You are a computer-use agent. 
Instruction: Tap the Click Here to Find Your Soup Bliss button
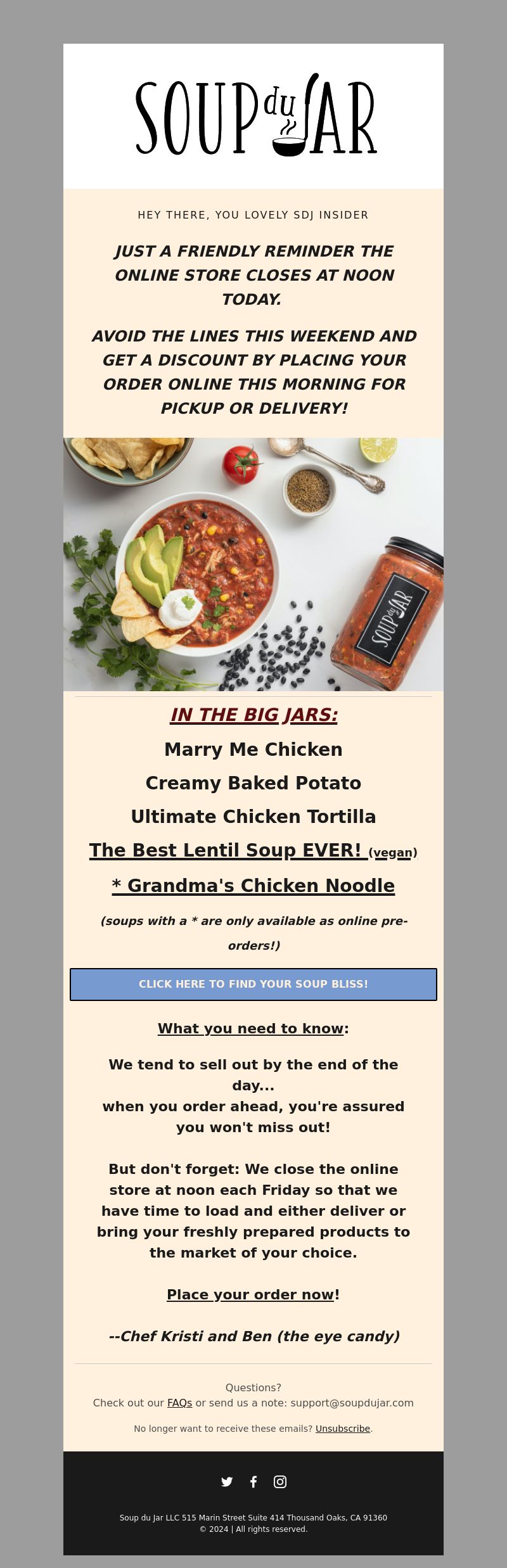(253, 984)
